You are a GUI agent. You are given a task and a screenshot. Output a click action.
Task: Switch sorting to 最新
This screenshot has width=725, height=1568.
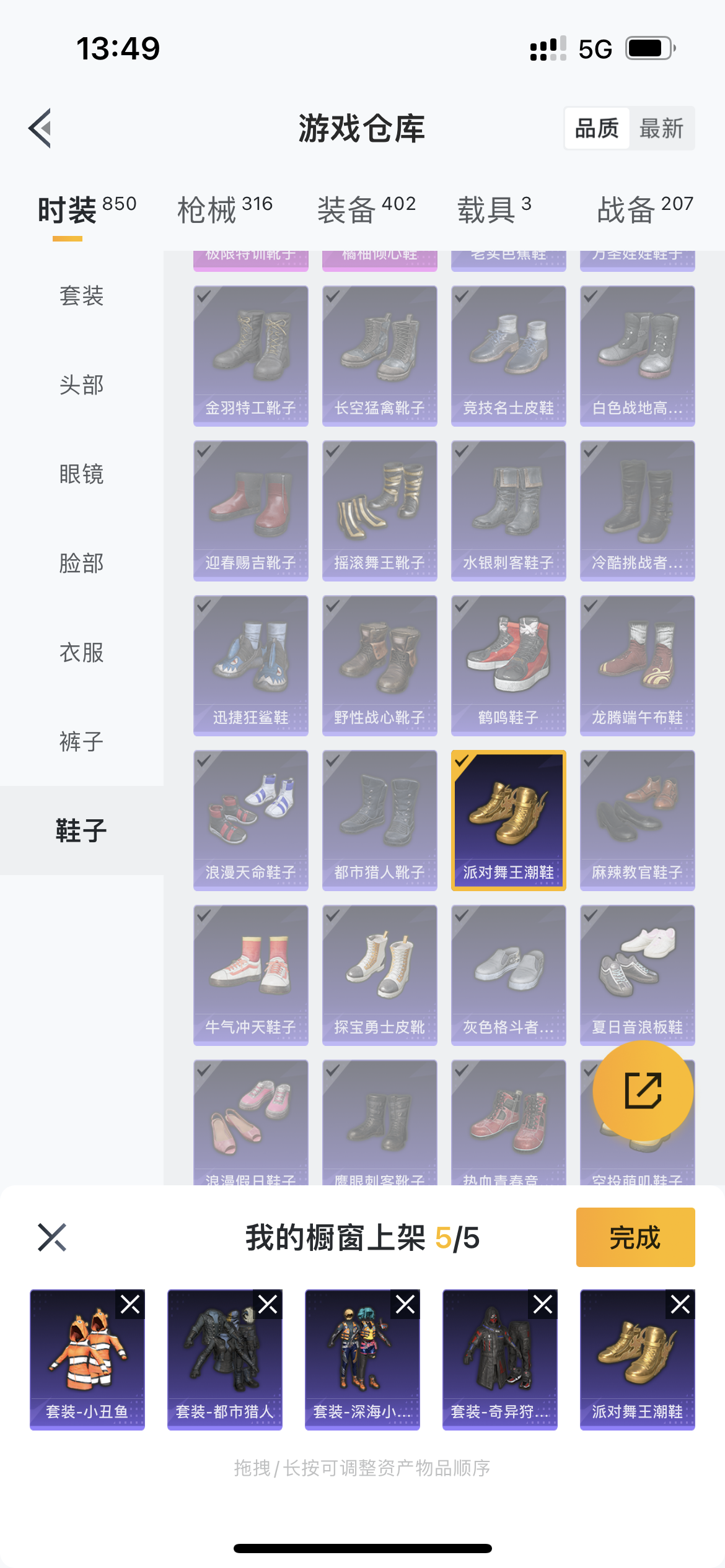[661, 128]
